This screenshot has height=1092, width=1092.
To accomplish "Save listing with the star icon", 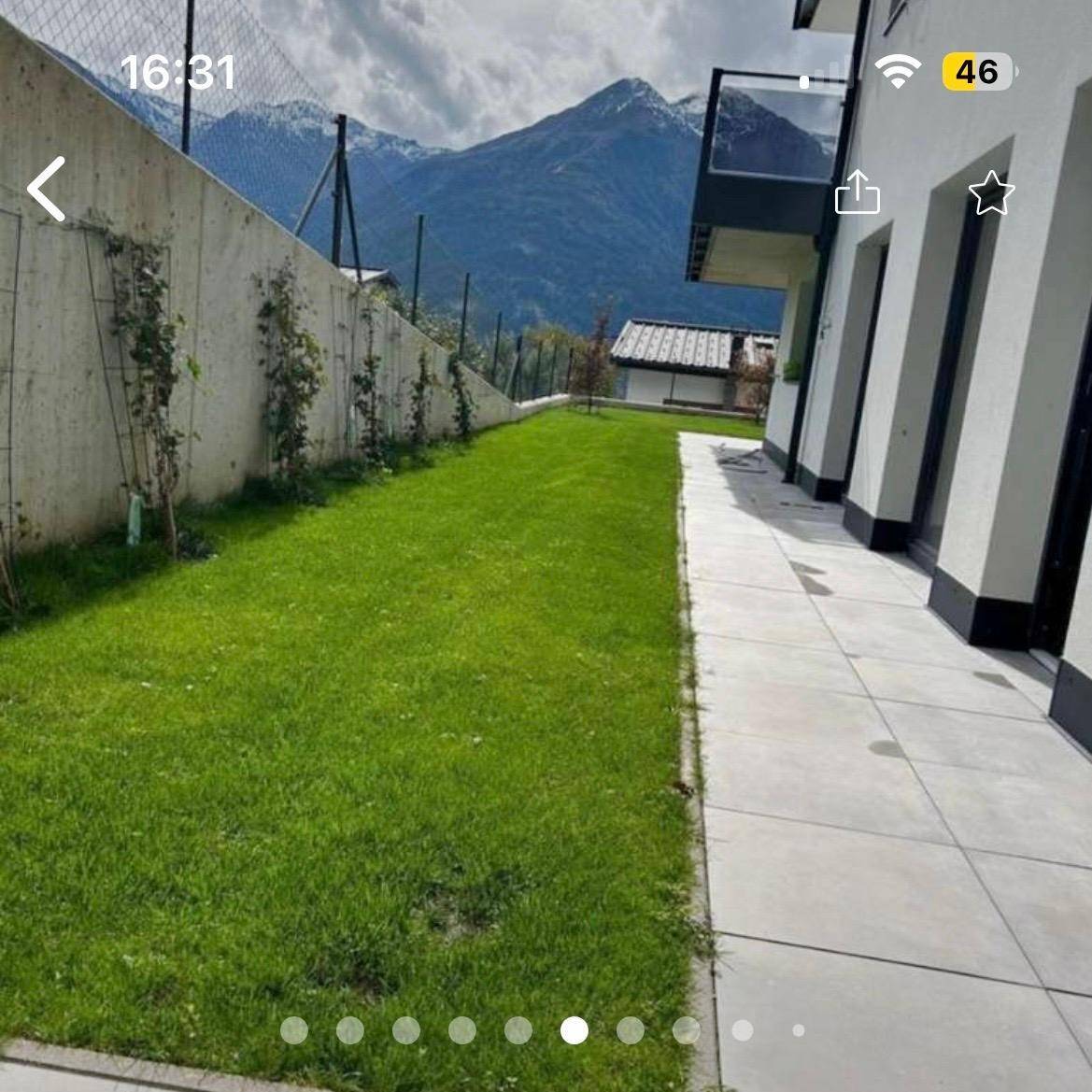I will click(991, 193).
